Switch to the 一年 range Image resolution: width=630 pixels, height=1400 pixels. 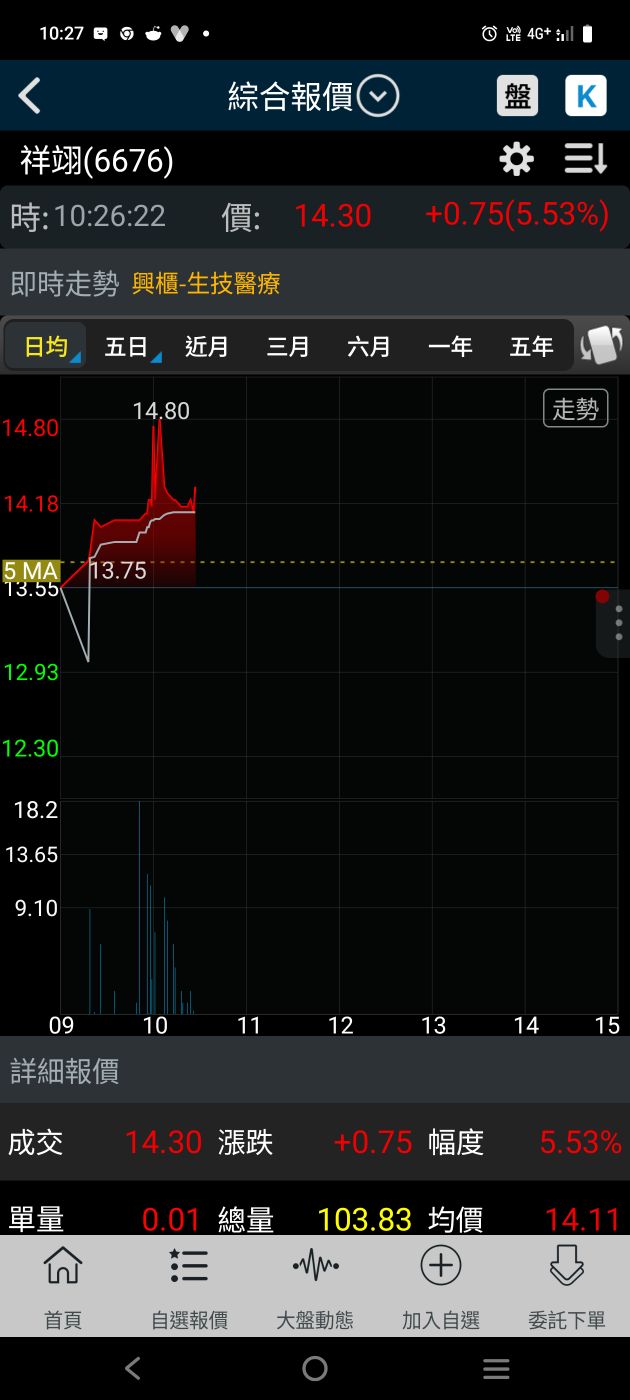(x=450, y=346)
